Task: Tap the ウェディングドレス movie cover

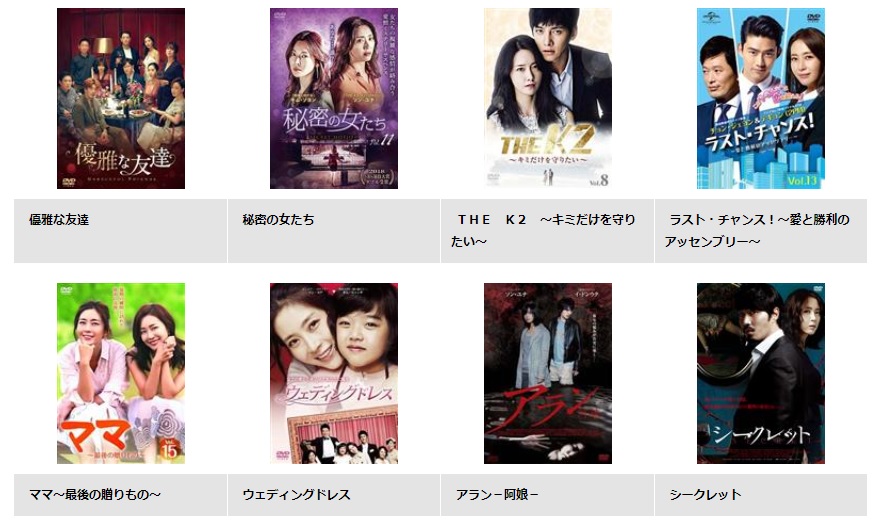Action: [x=333, y=373]
